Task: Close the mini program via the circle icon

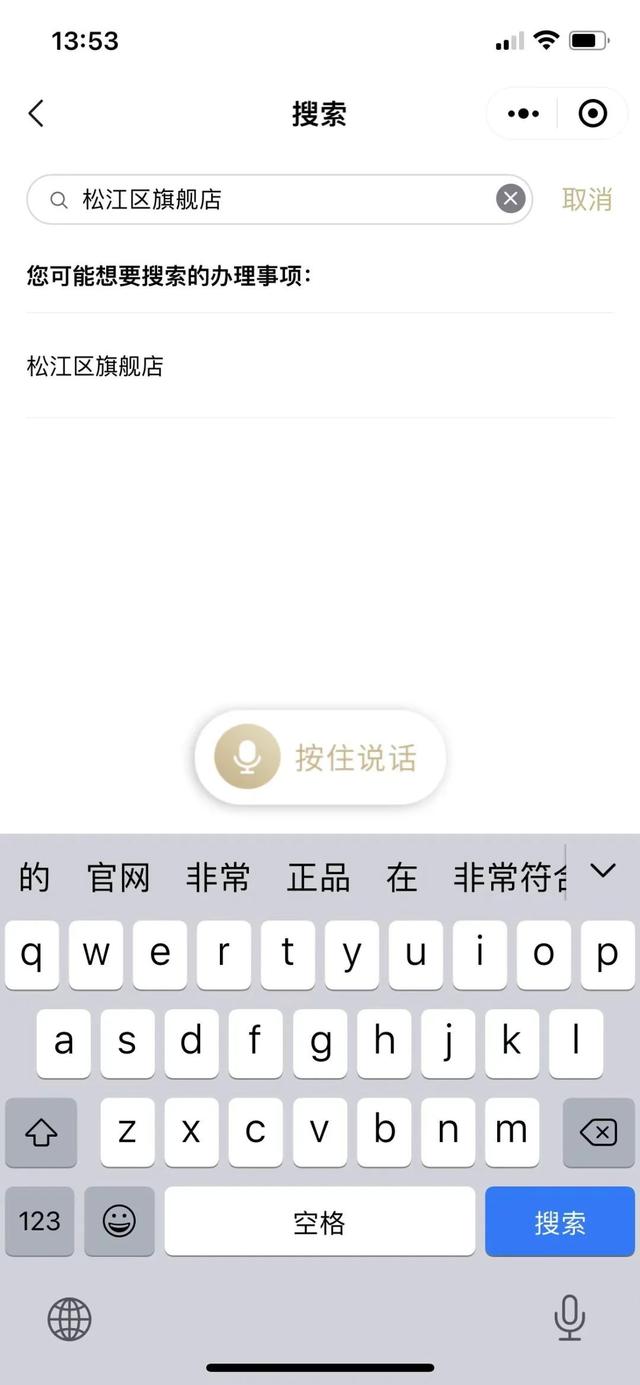Action: (593, 114)
